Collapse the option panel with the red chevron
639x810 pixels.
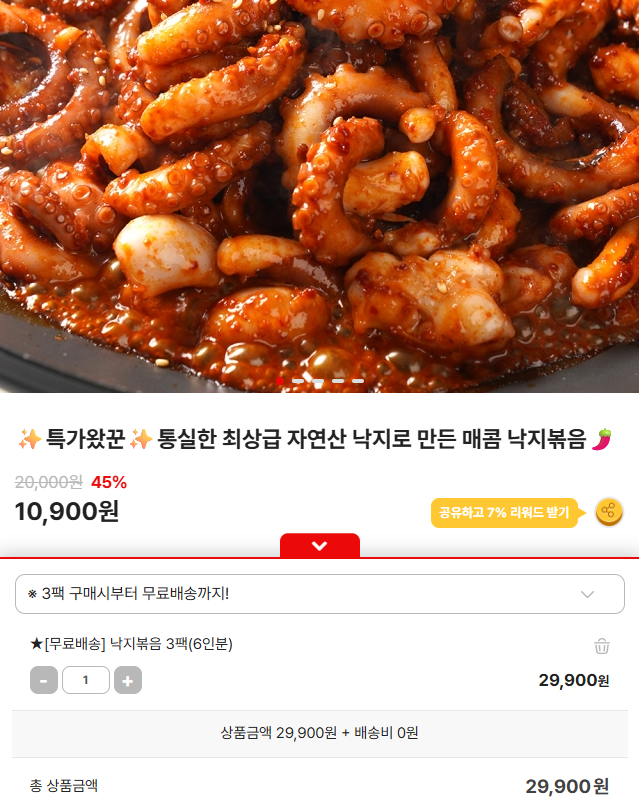point(320,546)
